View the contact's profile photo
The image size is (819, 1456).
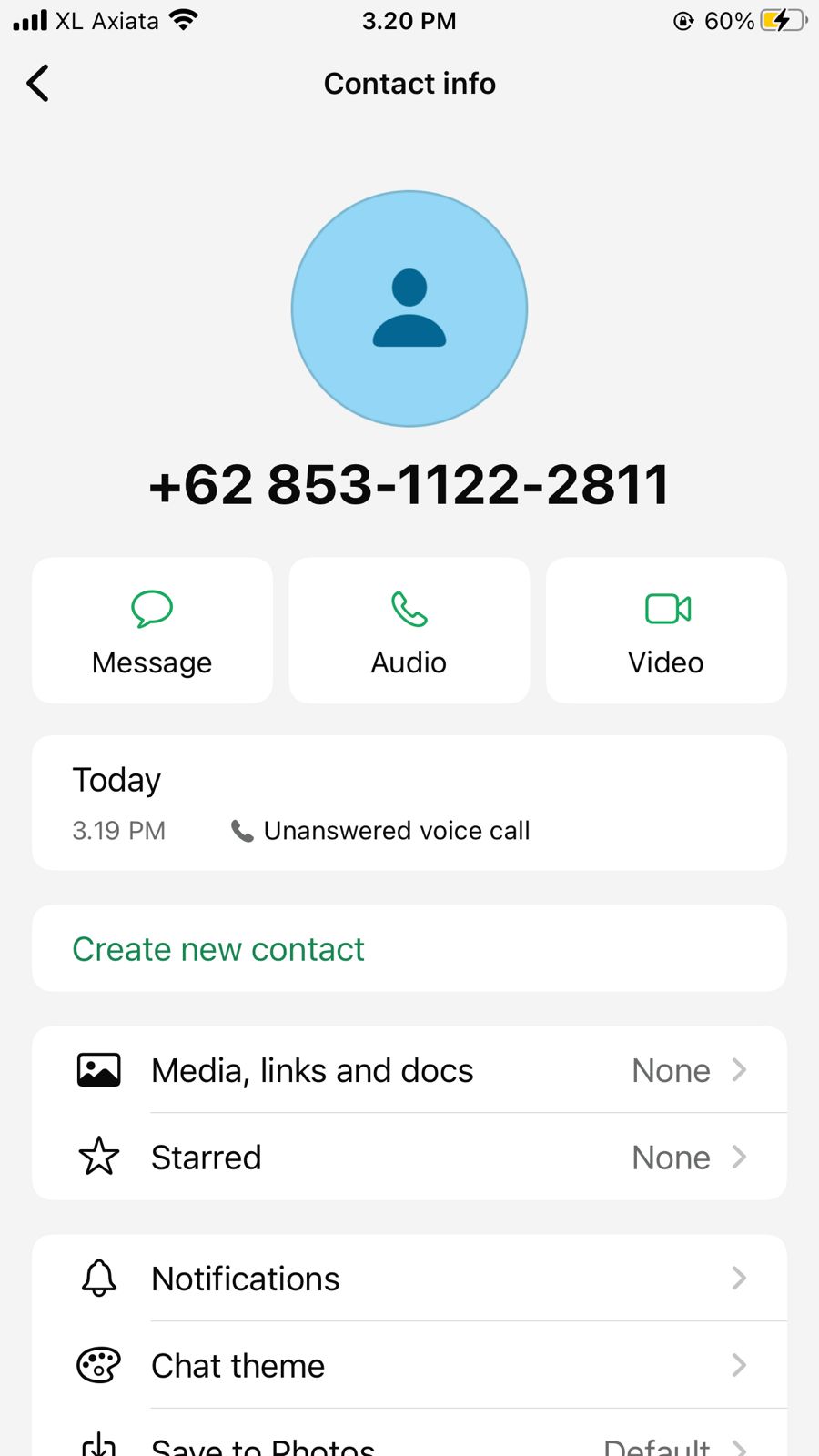click(x=409, y=308)
